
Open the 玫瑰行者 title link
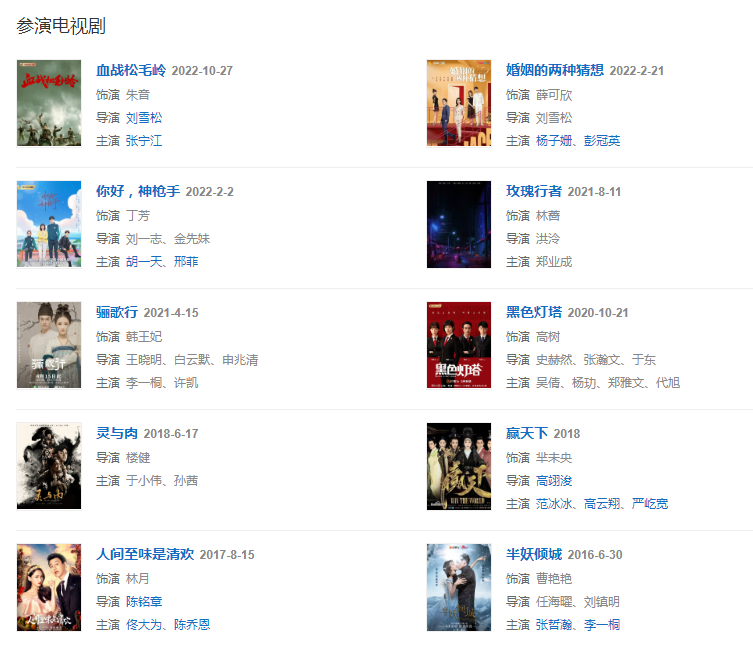click(533, 191)
